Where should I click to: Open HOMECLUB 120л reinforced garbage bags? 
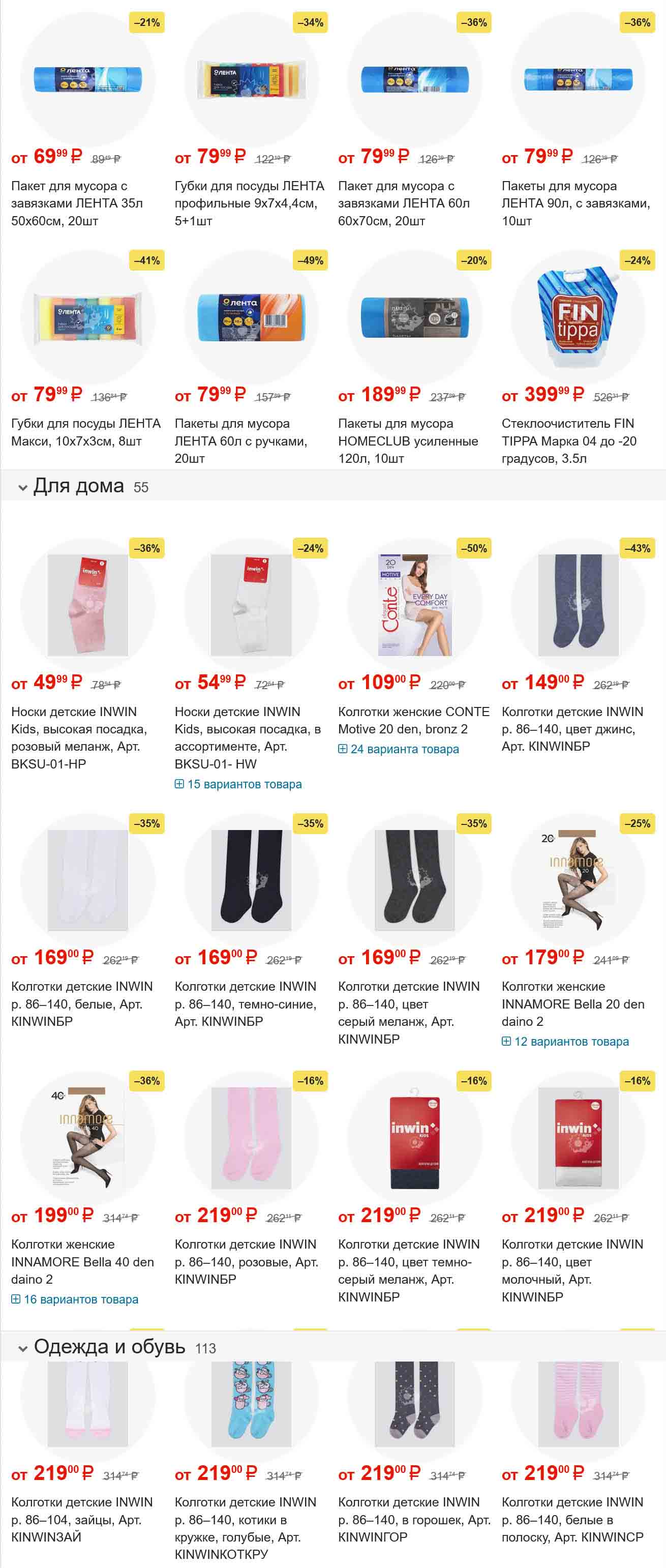tap(408, 440)
